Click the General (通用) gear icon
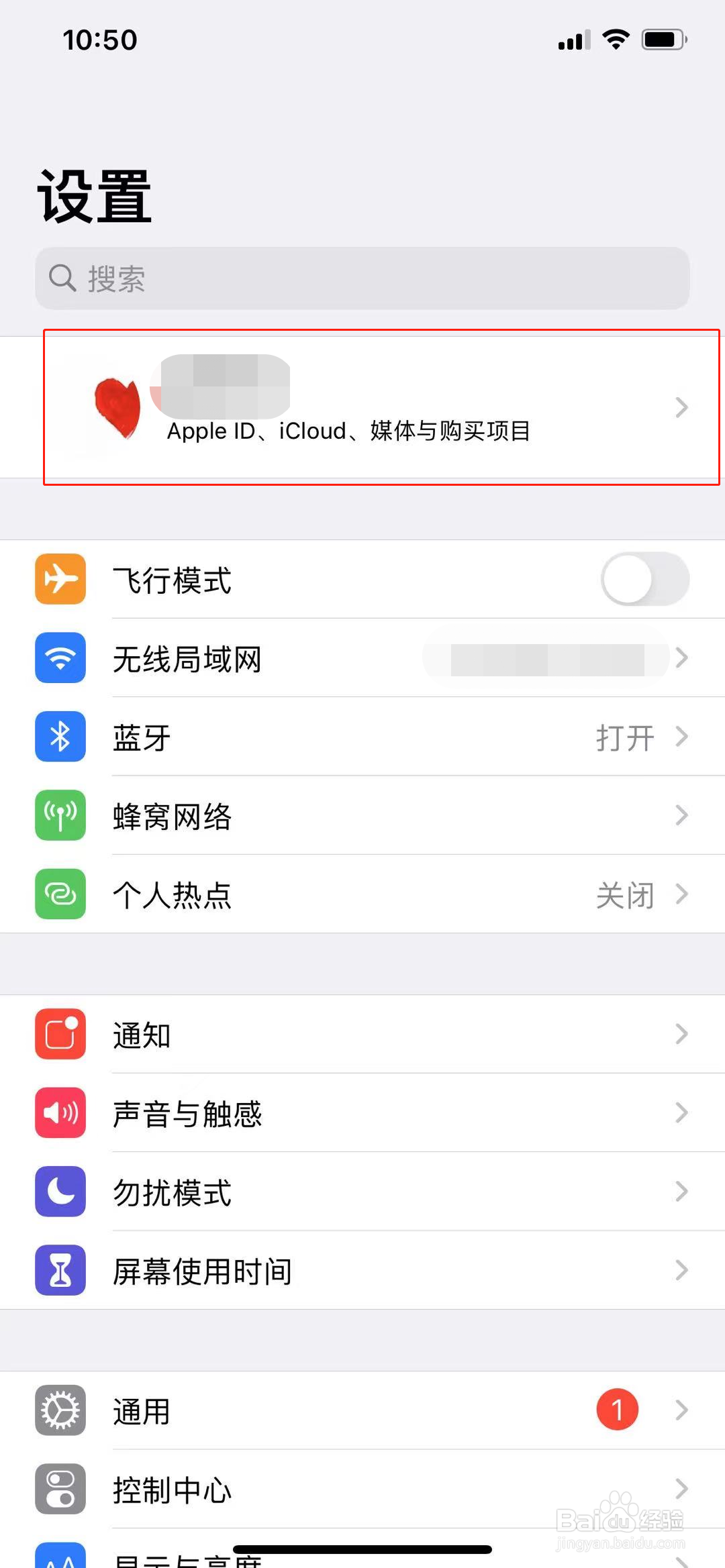The image size is (725, 1568). point(60,1410)
